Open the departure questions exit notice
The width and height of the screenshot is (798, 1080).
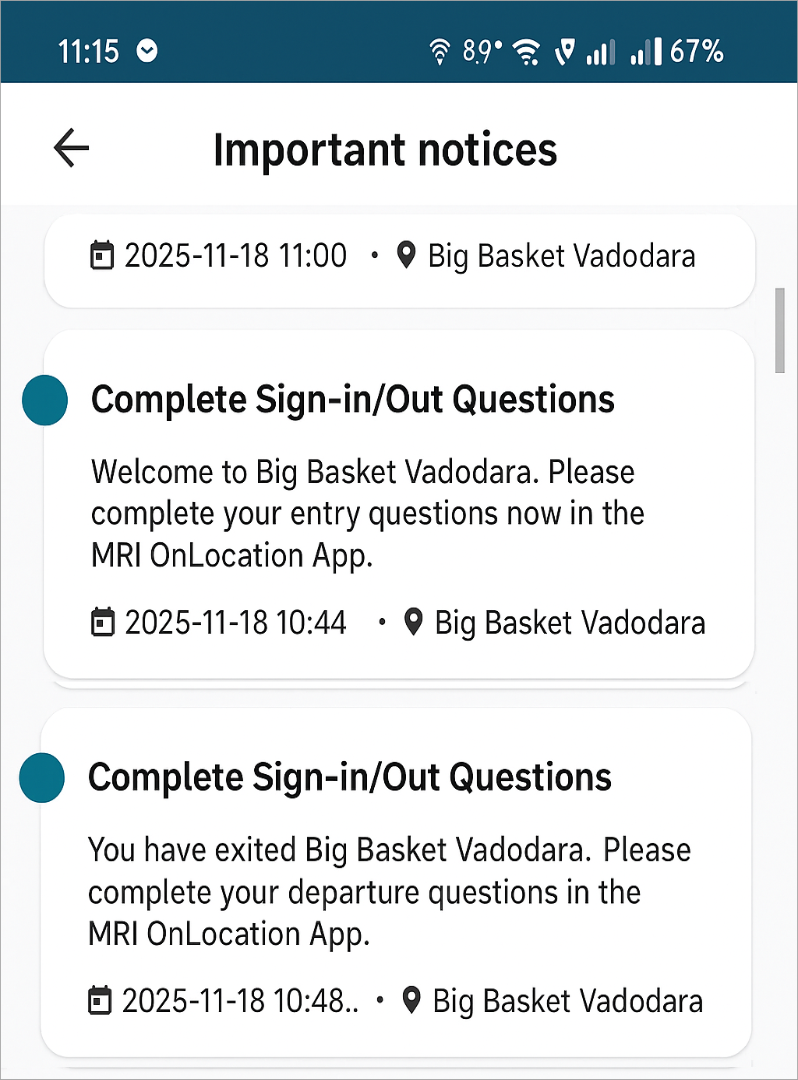pos(396,883)
